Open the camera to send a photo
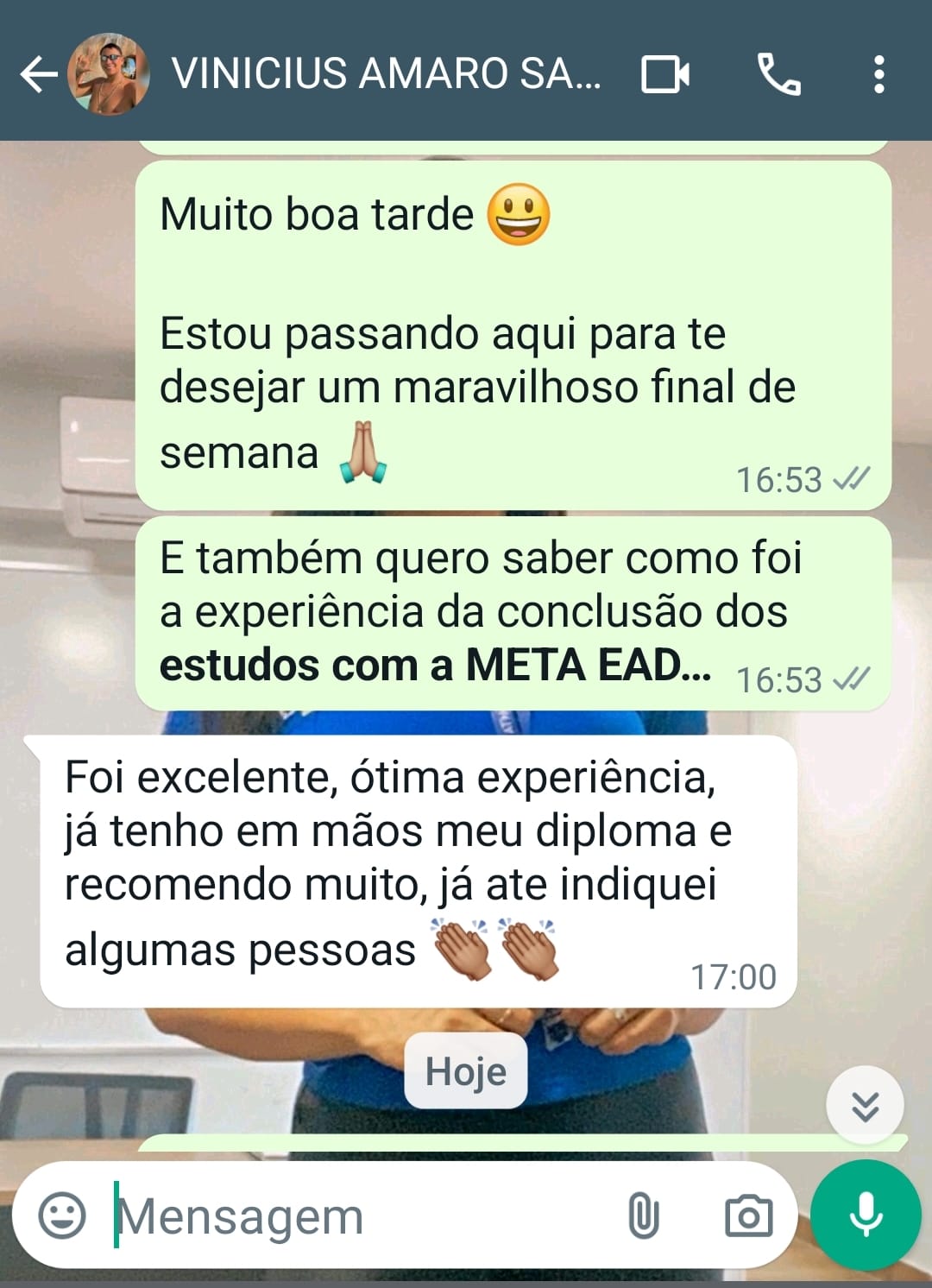Screen dimensions: 932x1288 pyautogui.click(x=748, y=1216)
